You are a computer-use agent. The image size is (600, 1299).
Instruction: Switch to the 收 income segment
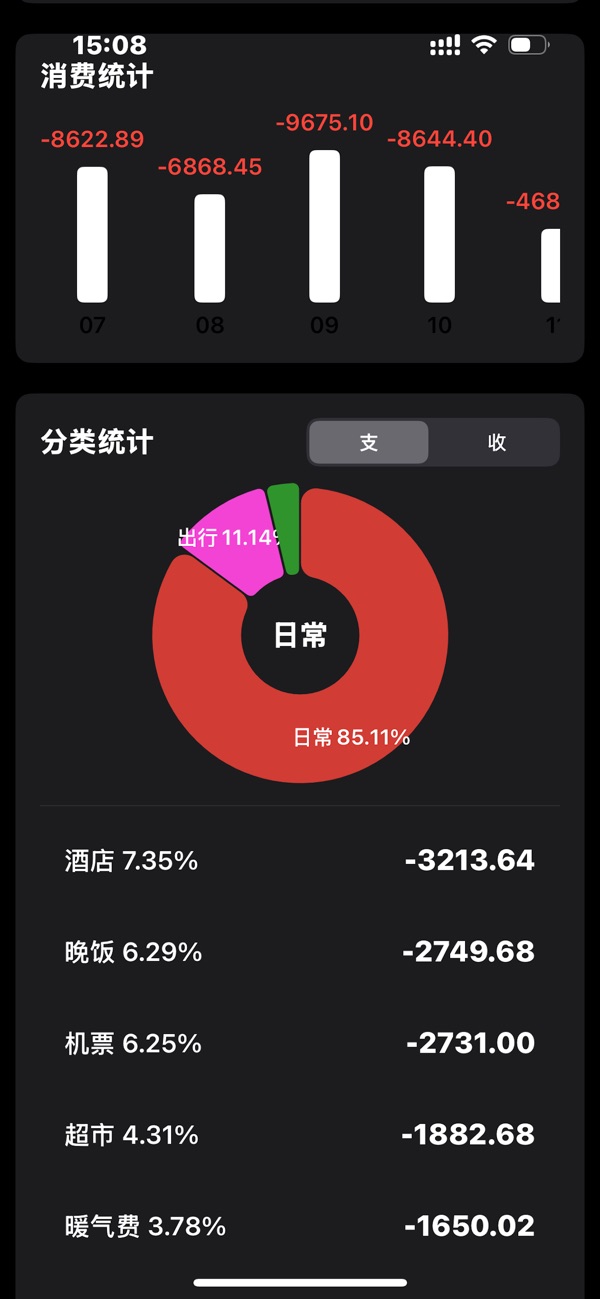tap(497, 442)
